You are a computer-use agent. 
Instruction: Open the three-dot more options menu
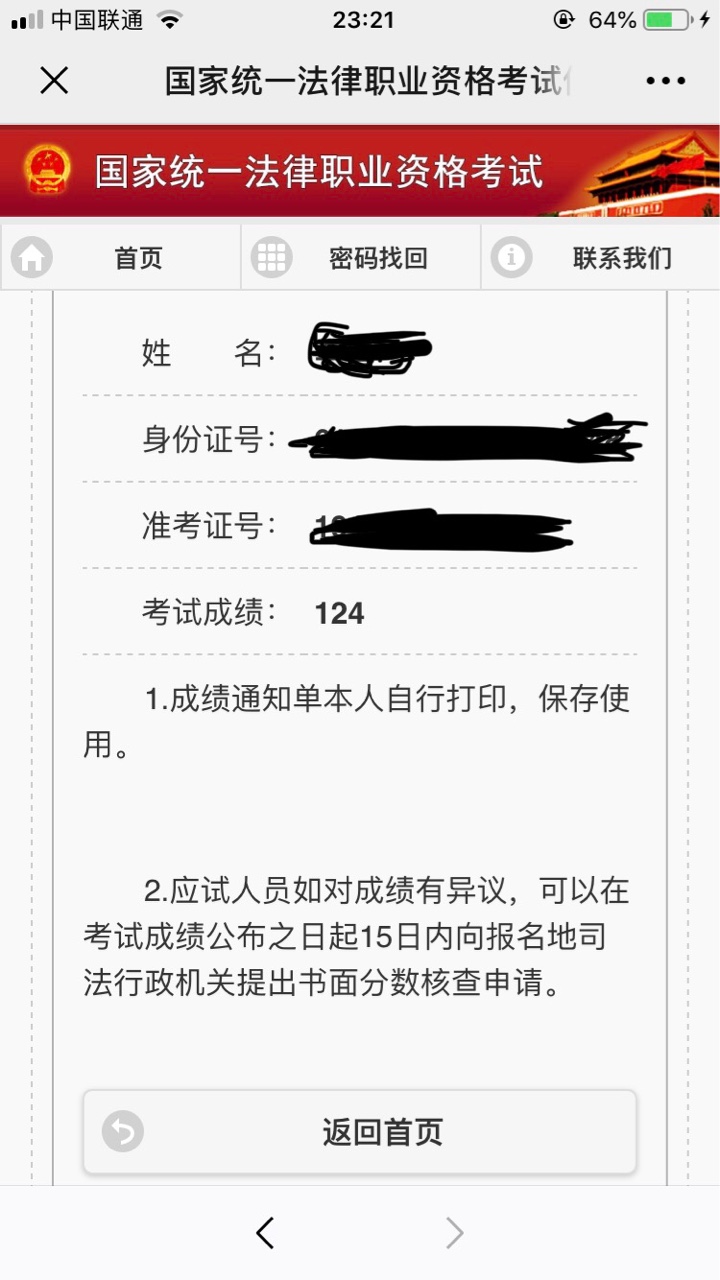click(x=666, y=81)
